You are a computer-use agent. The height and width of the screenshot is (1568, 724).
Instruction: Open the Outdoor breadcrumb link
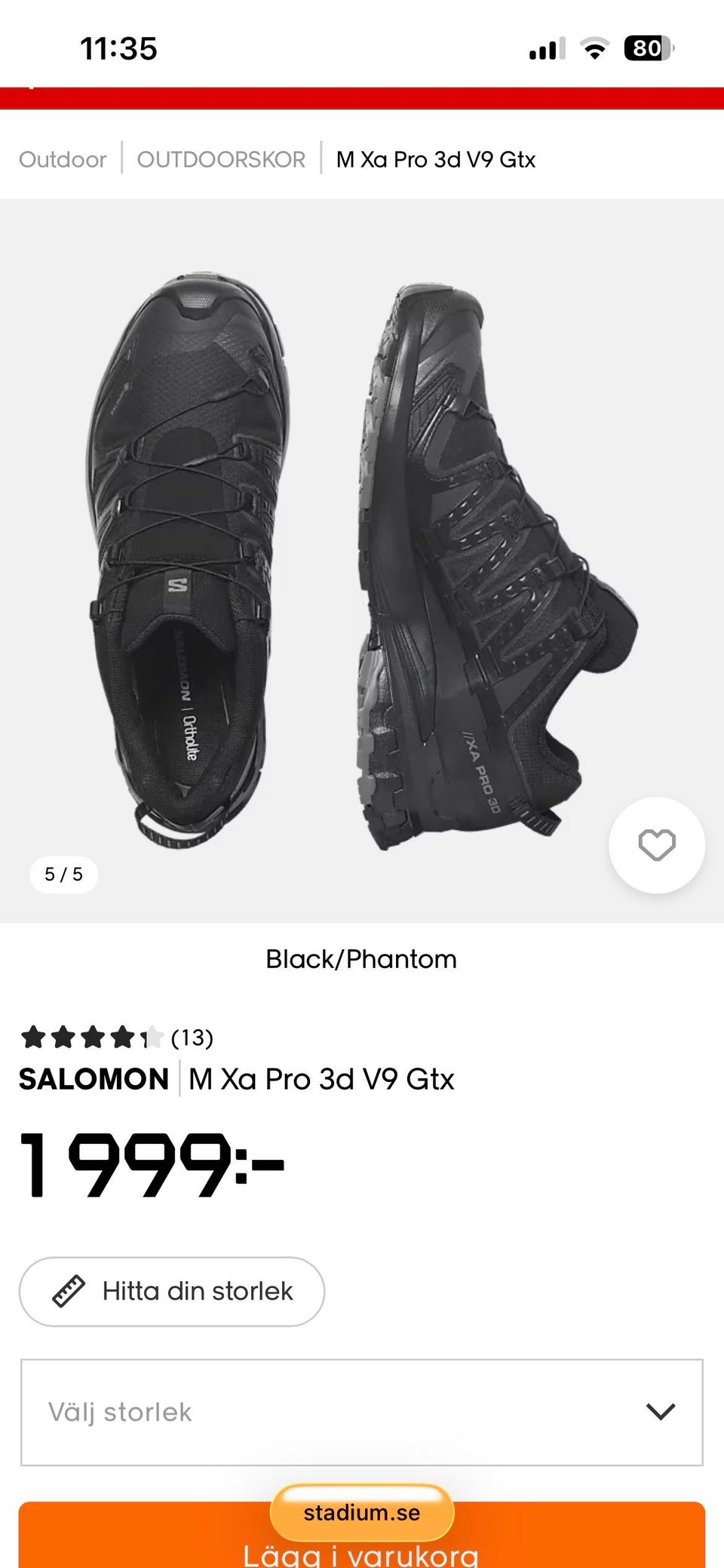click(63, 159)
